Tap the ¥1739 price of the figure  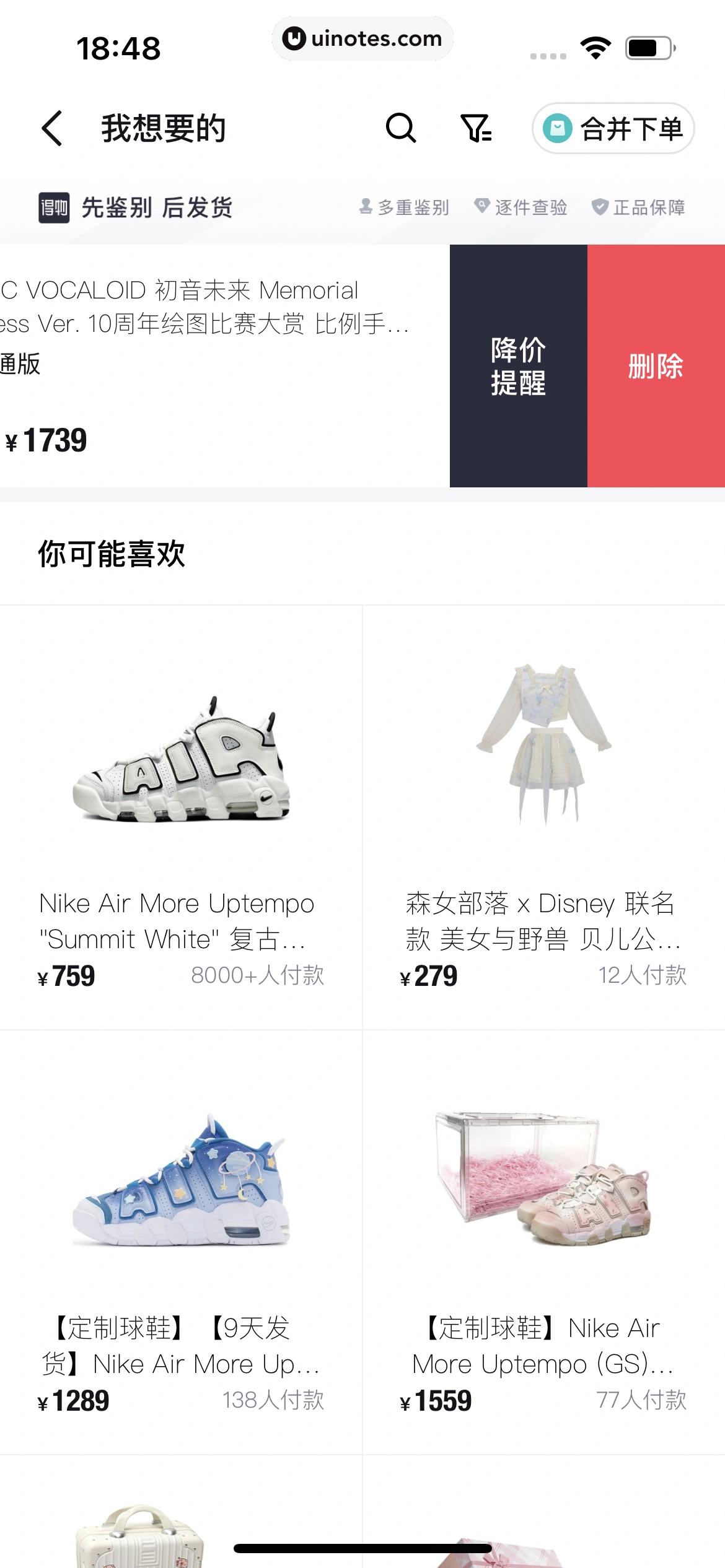point(46,440)
